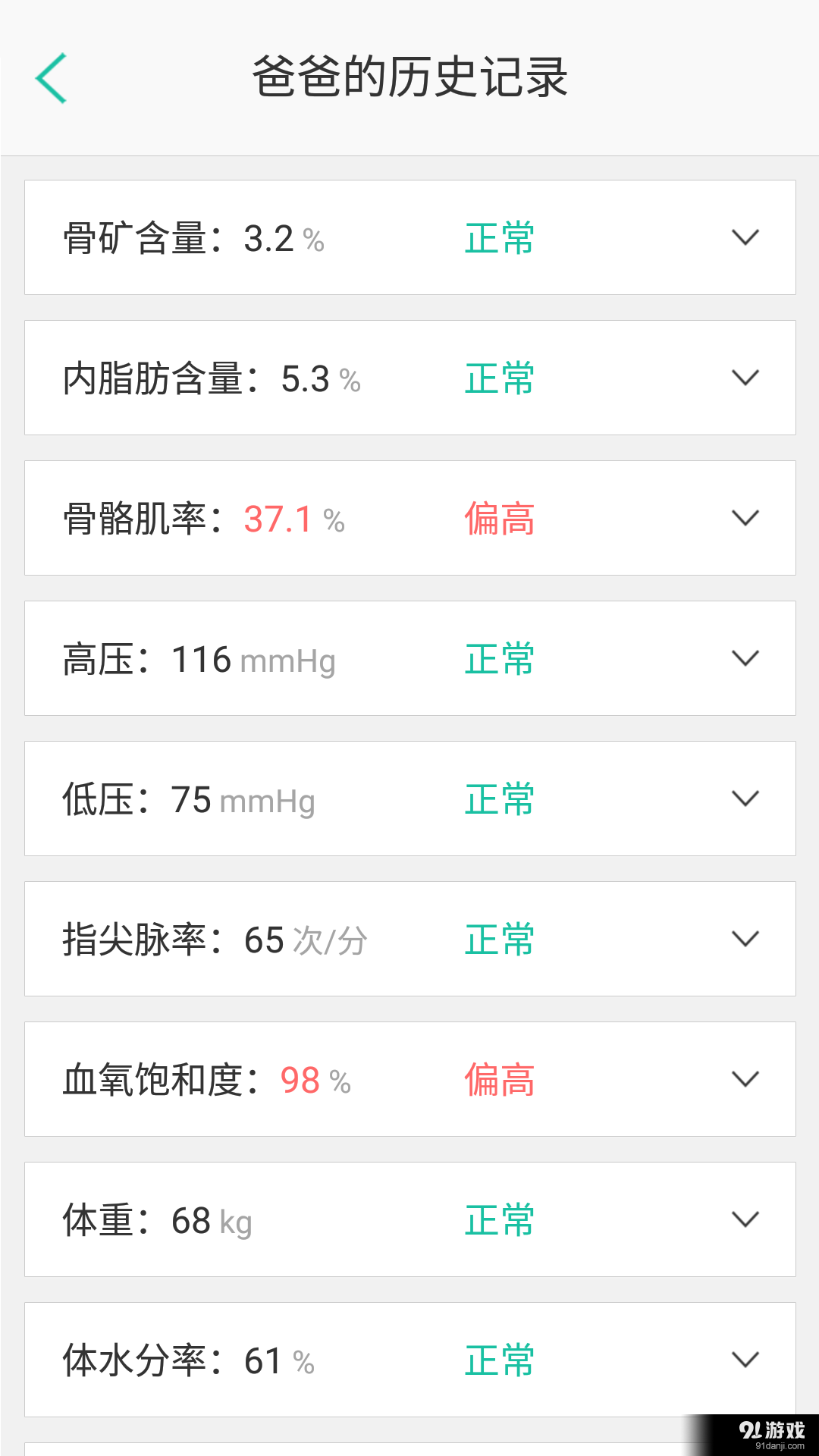819x1456 pixels.
Task: Expand the 骨矿含量 record details
Action: click(745, 237)
